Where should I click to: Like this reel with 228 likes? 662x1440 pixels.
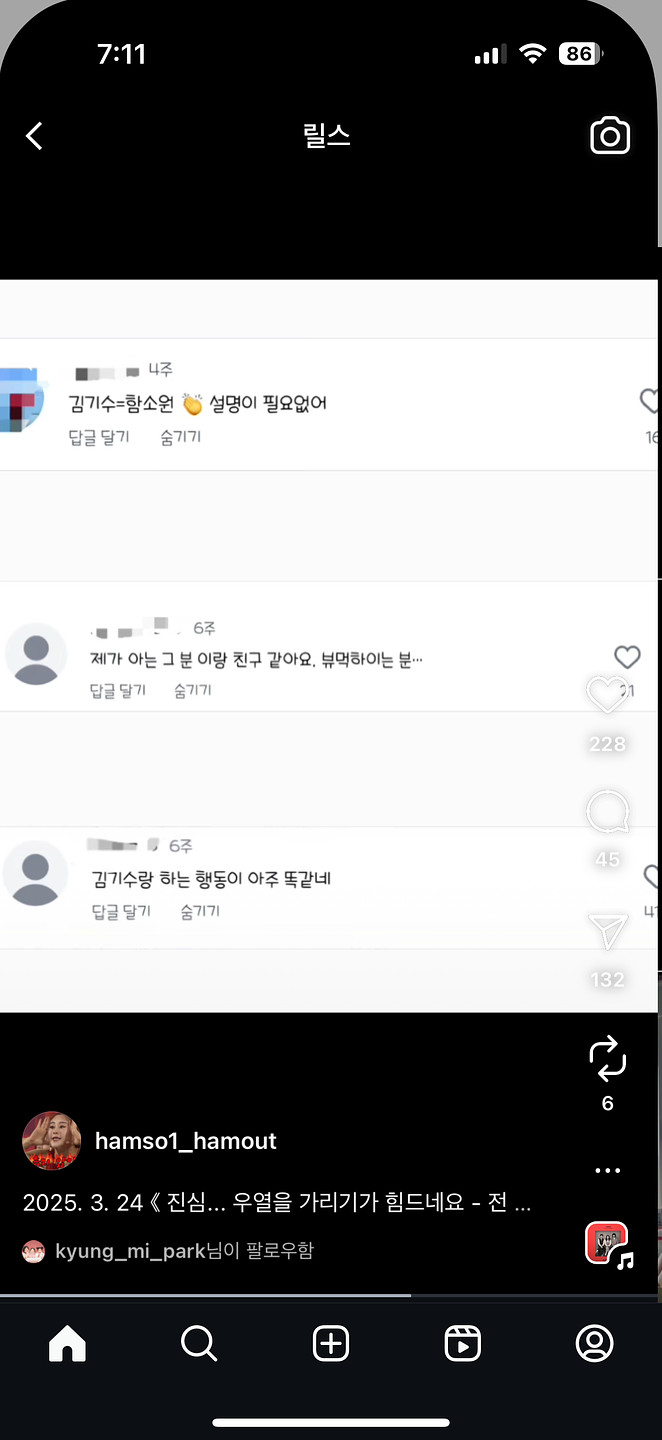tap(607, 696)
